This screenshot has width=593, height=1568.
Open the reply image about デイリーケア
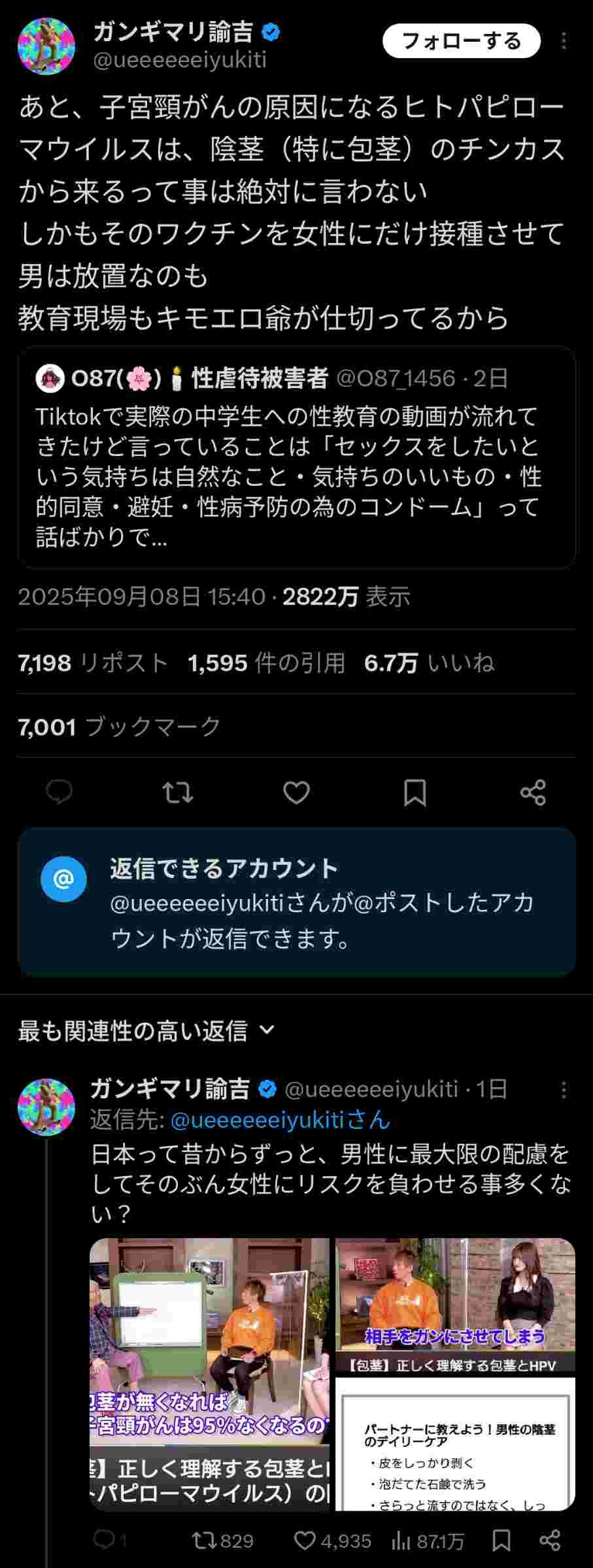pyautogui.click(x=456, y=1445)
